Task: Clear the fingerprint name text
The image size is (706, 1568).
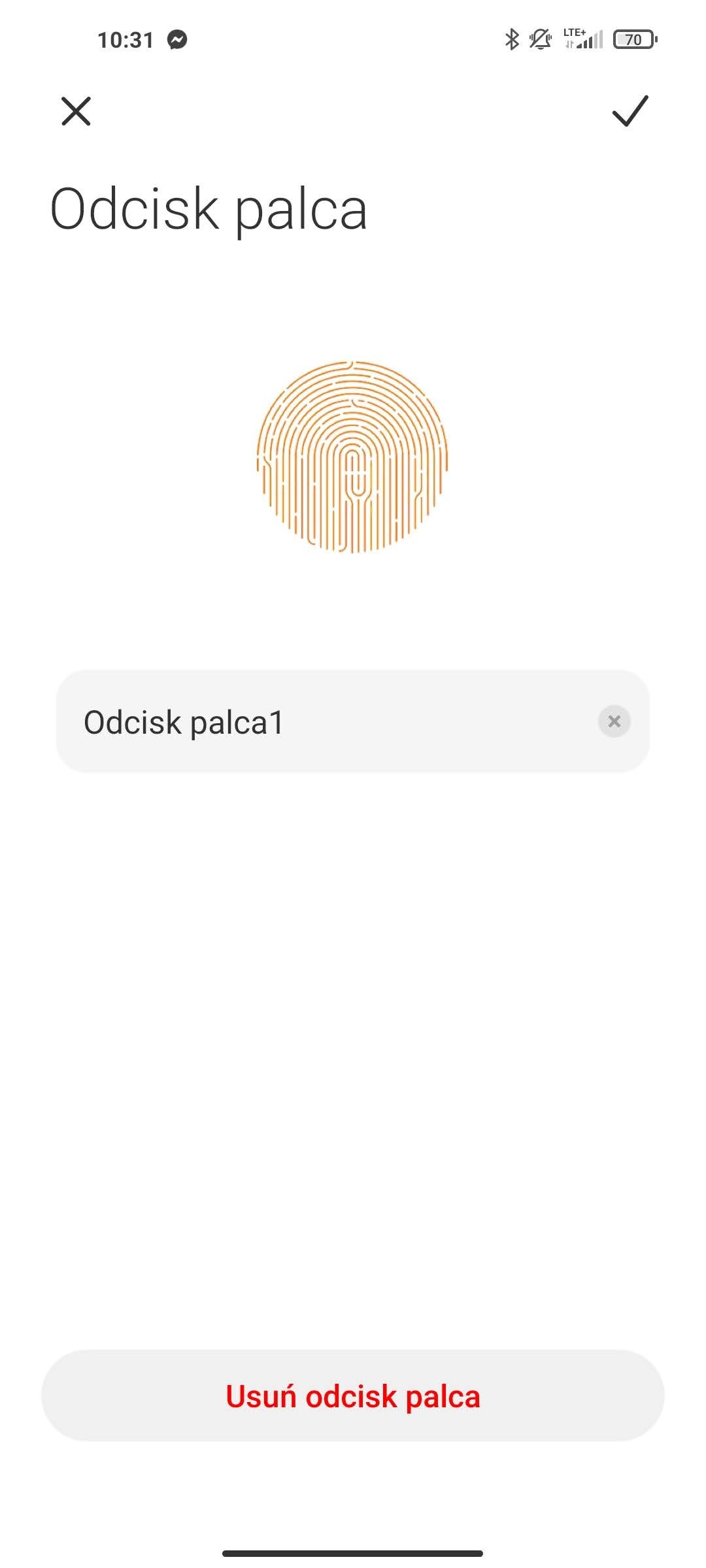Action: click(614, 721)
